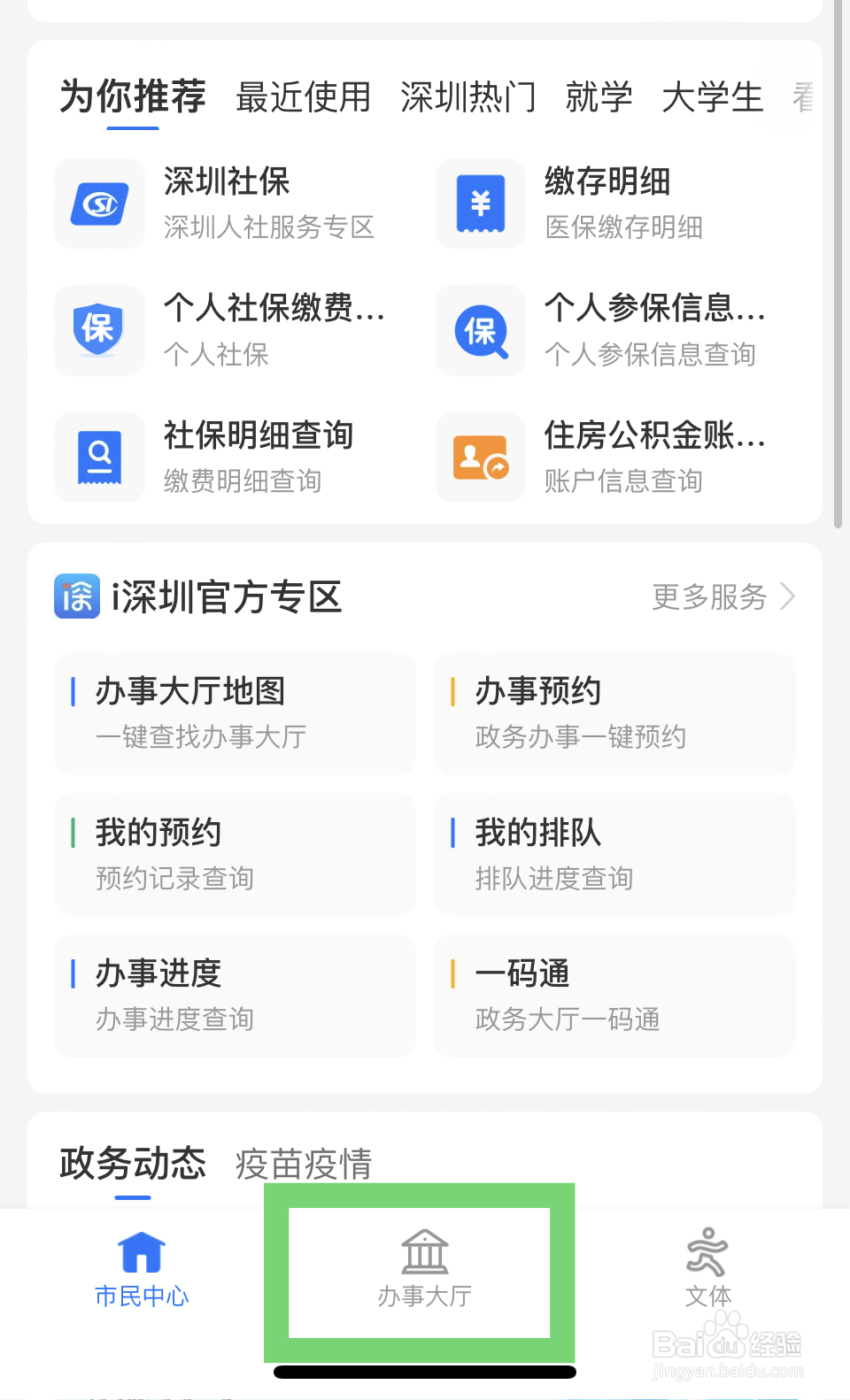The image size is (850, 1400).
Task: Switch to the 疫苗疫情 tab
Action: 304,1164
